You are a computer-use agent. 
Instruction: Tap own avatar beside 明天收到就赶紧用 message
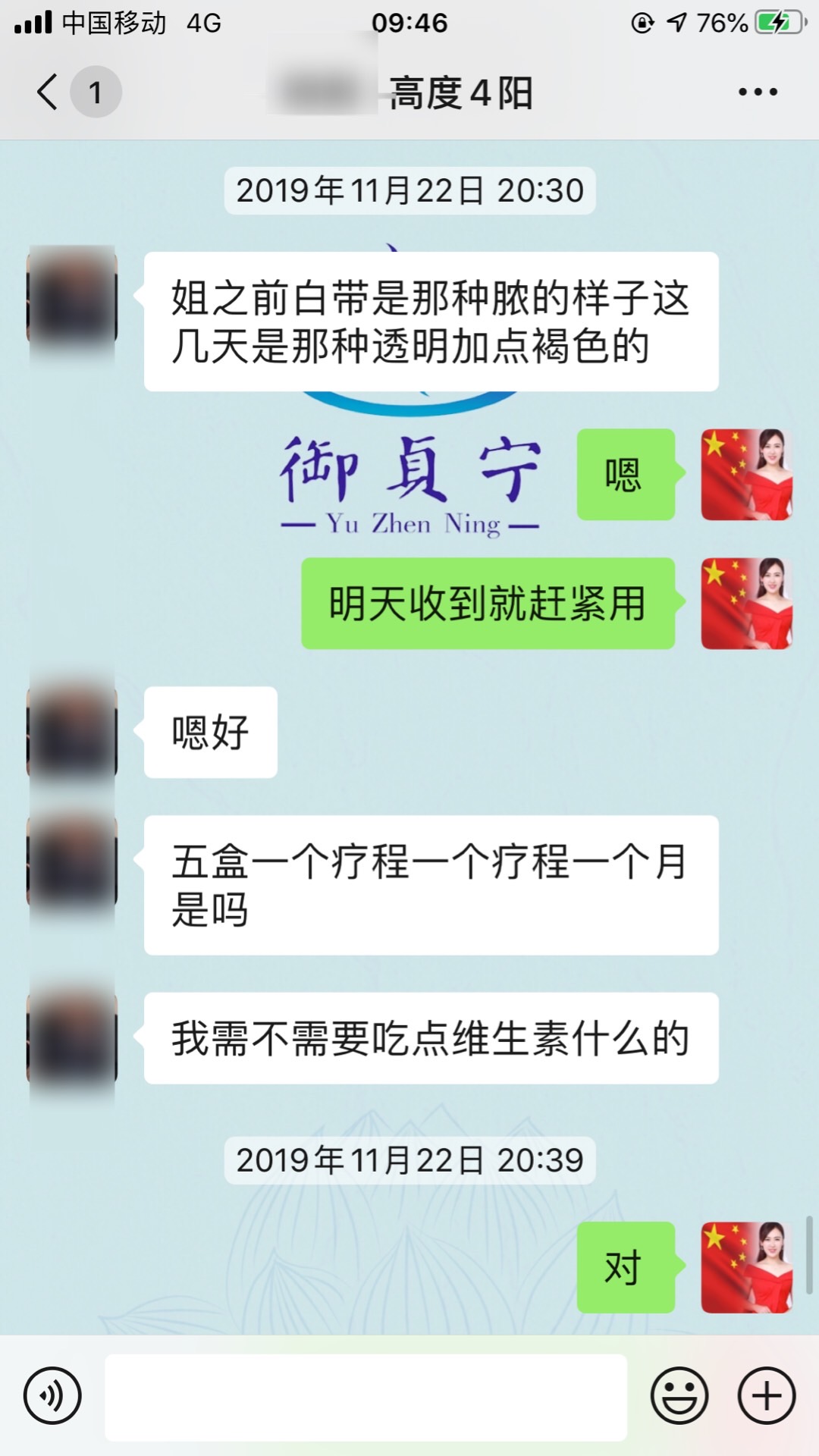(746, 604)
